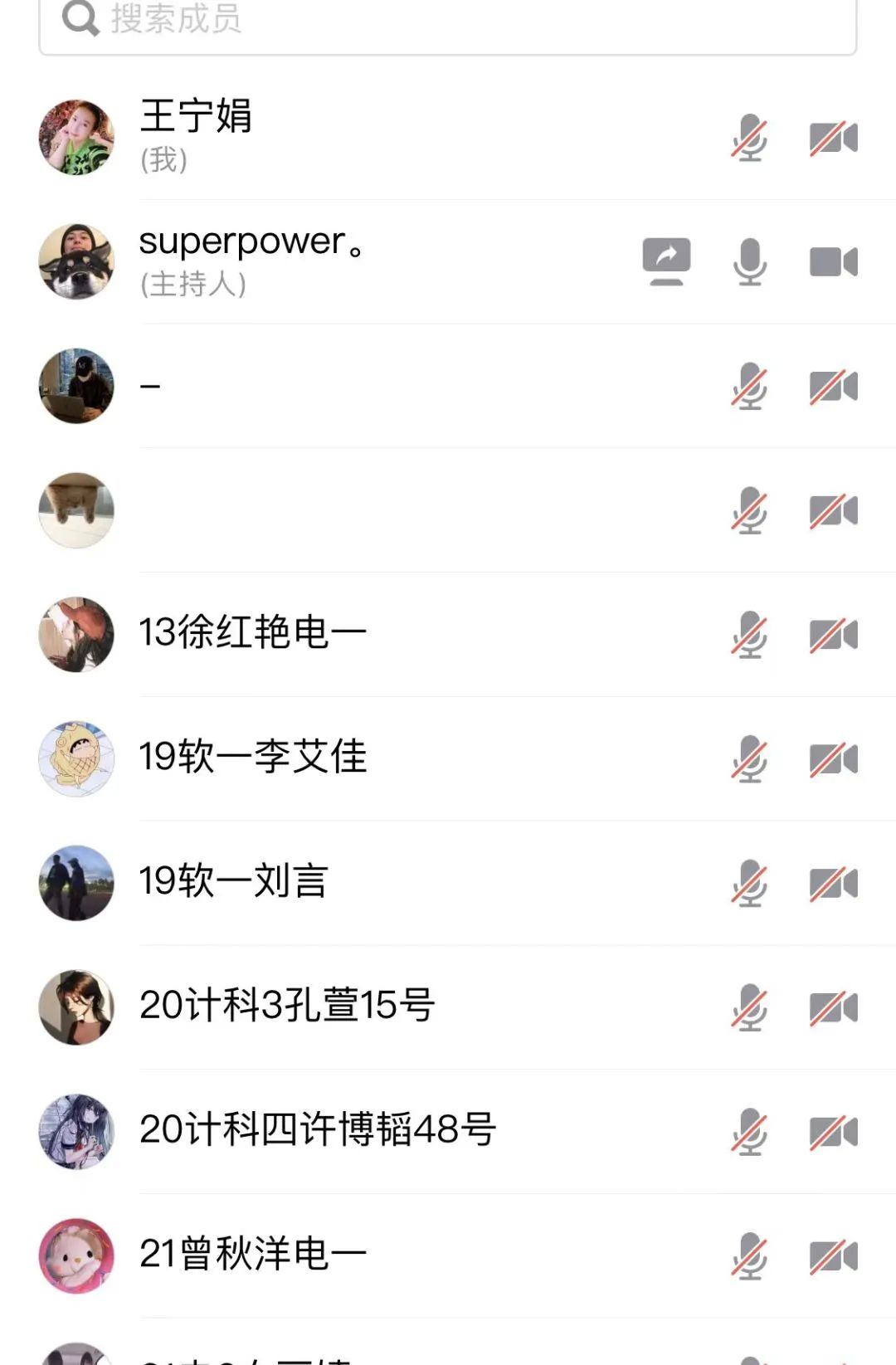Tap the muted microphone beside 19软一李艾佳
Image resolution: width=896 pixels, height=1365 pixels.
(x=749, y=758)
